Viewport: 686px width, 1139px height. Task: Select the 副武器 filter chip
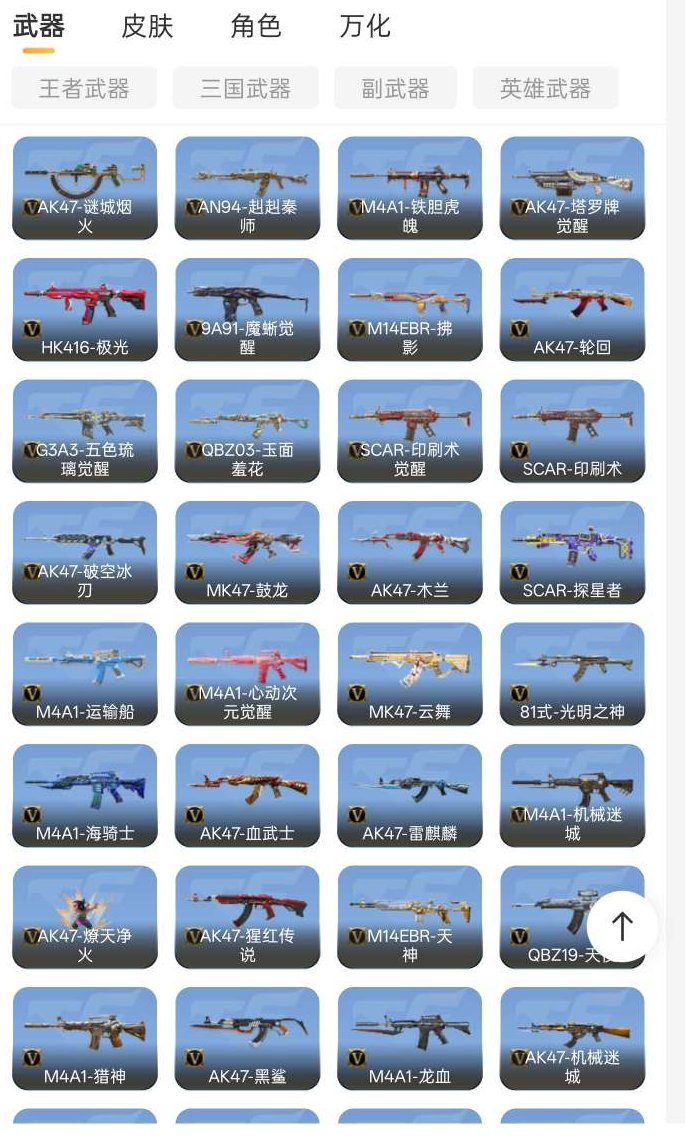point(395,88)
